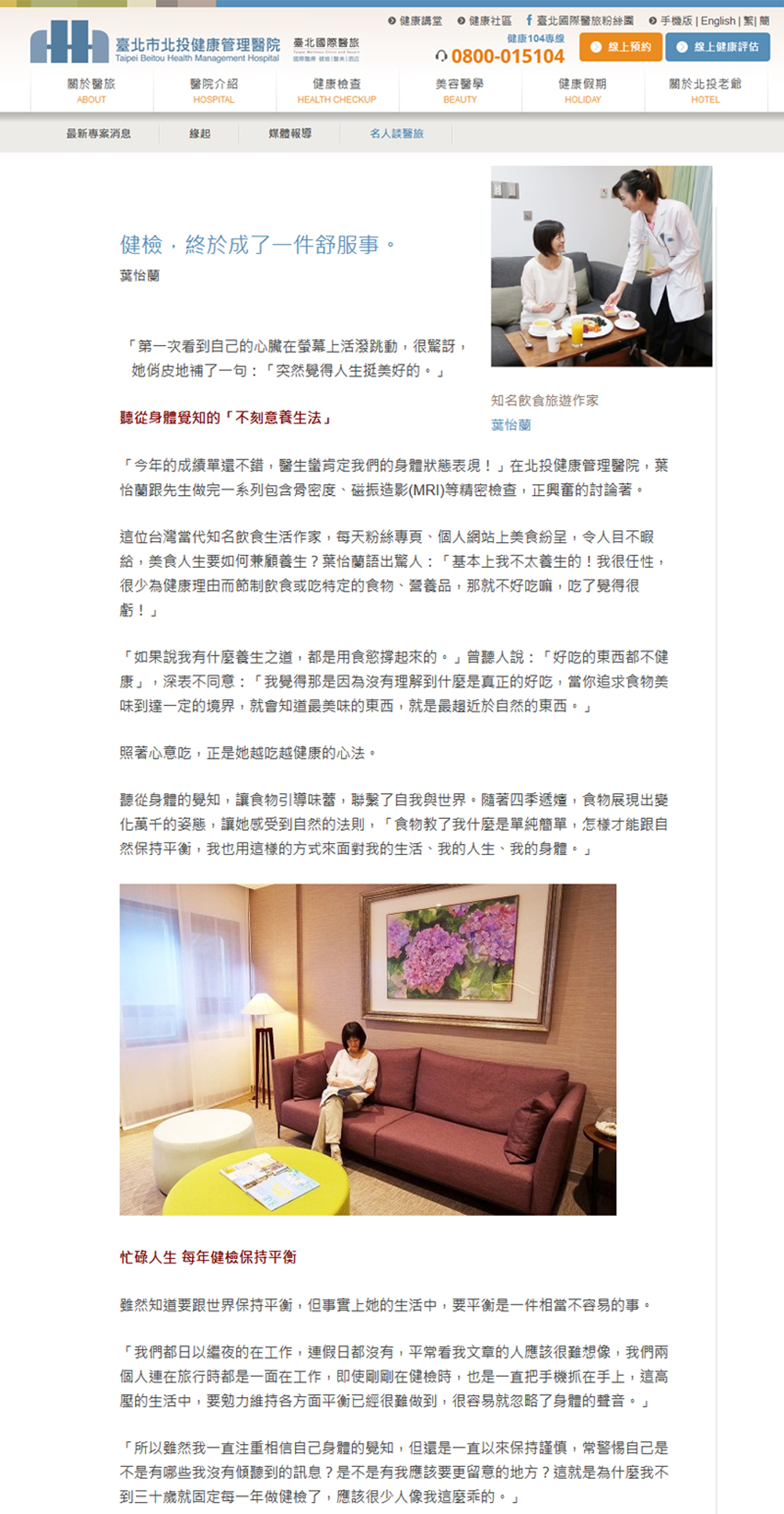Viewport: 784px width, 1514px height.
Task: Open the 美容醫學 BEAUTY menu
Action: (x=460, y=90)
